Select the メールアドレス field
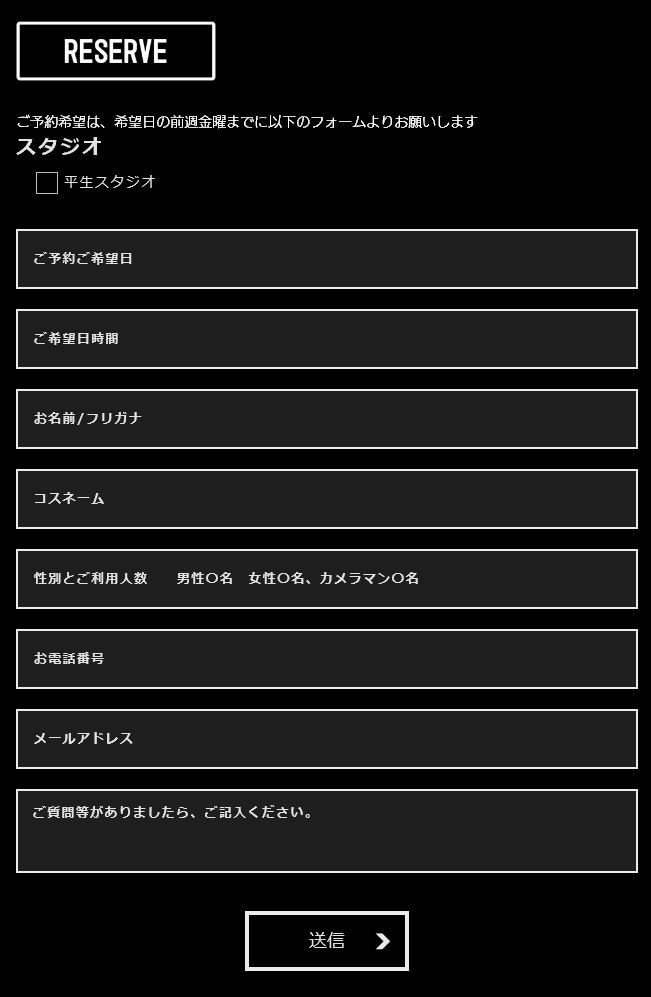 pos(326,739)
